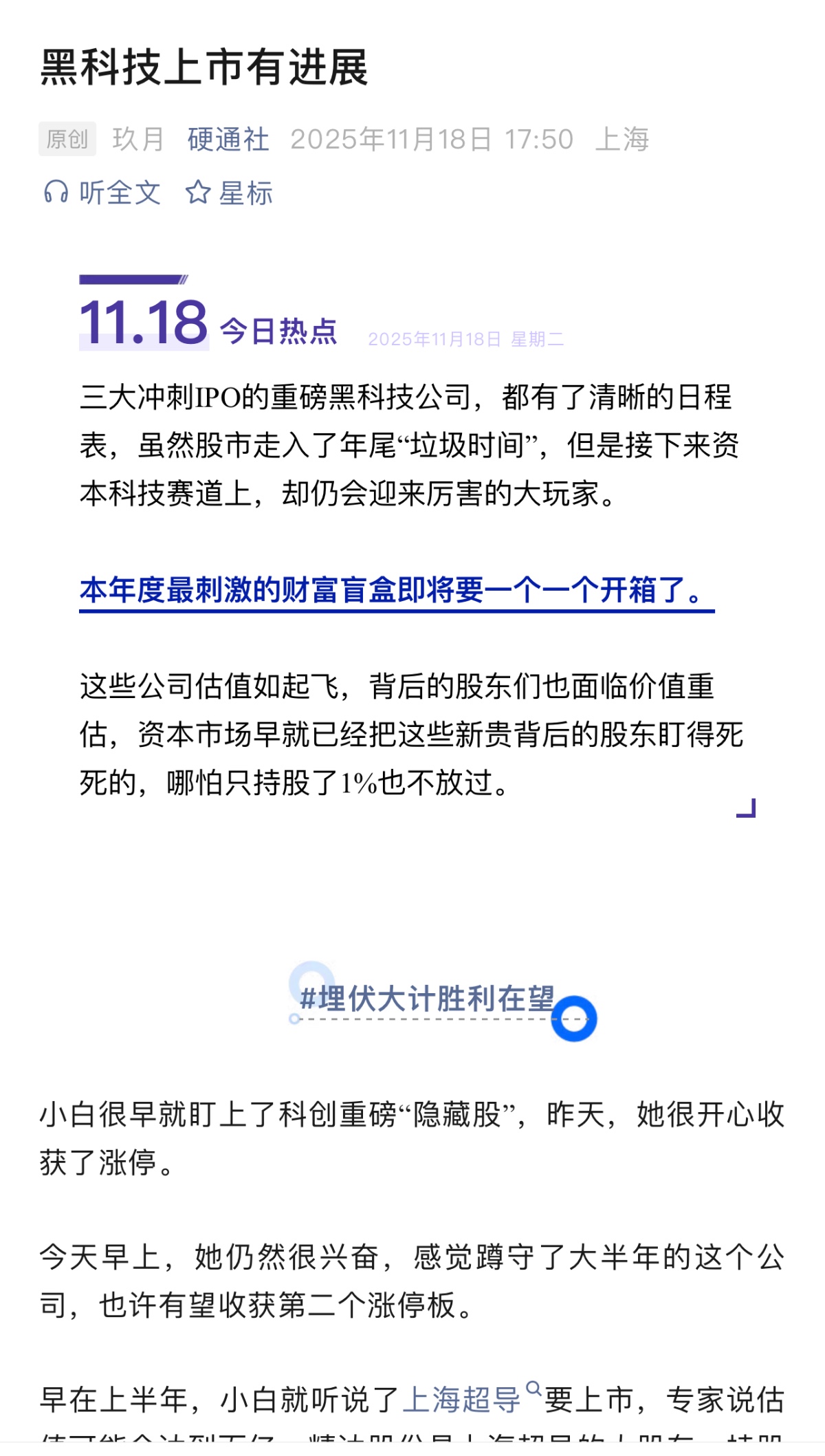Look up the 上海超导 search link

pyautogui.click(x=461, y=1400)
